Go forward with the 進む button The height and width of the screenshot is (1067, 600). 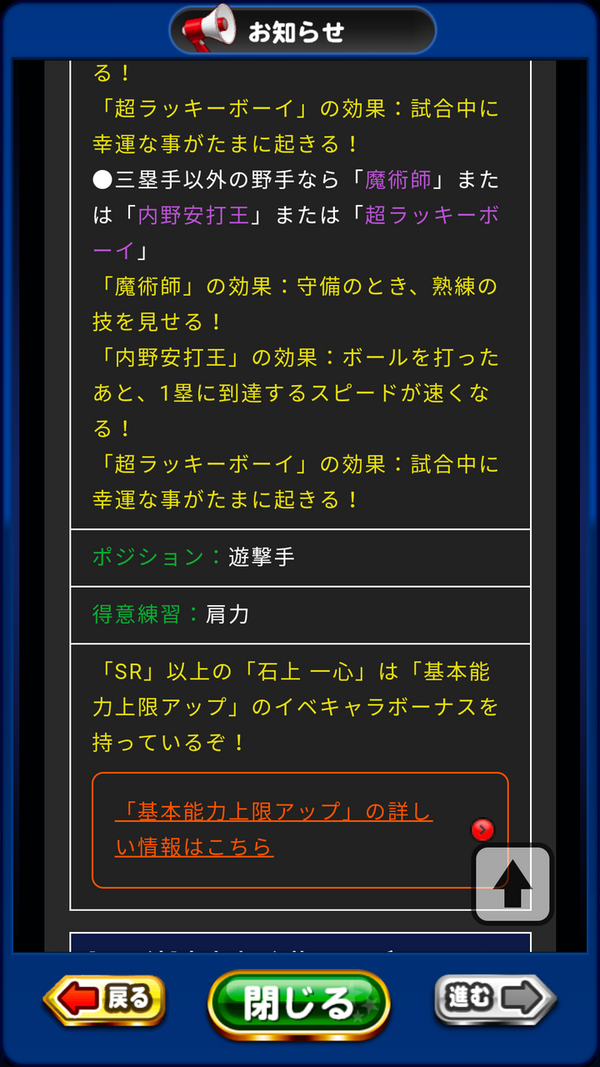pyautogui.click(x=495, y=997)
